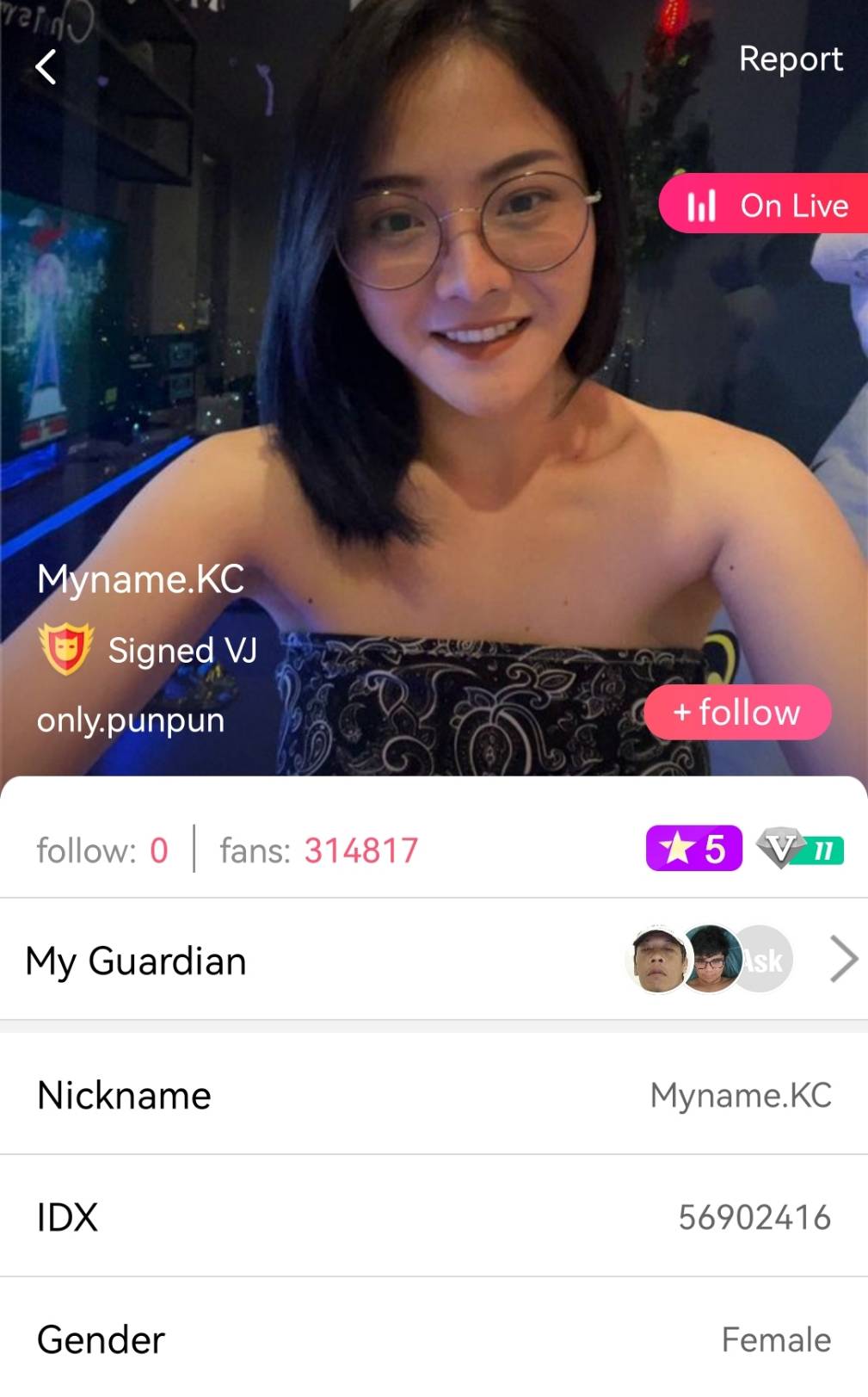Screen dimensions: 868x1397
Task: Report this user profile
Action: tap(790, 59)
